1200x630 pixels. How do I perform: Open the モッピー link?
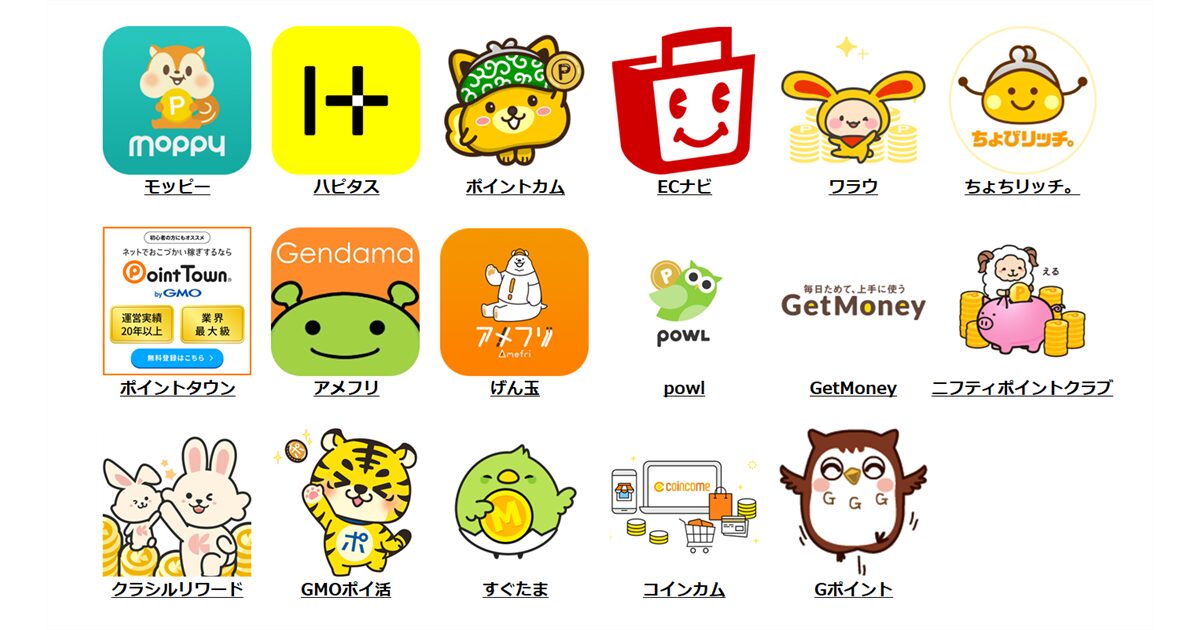tap(177, 187)
